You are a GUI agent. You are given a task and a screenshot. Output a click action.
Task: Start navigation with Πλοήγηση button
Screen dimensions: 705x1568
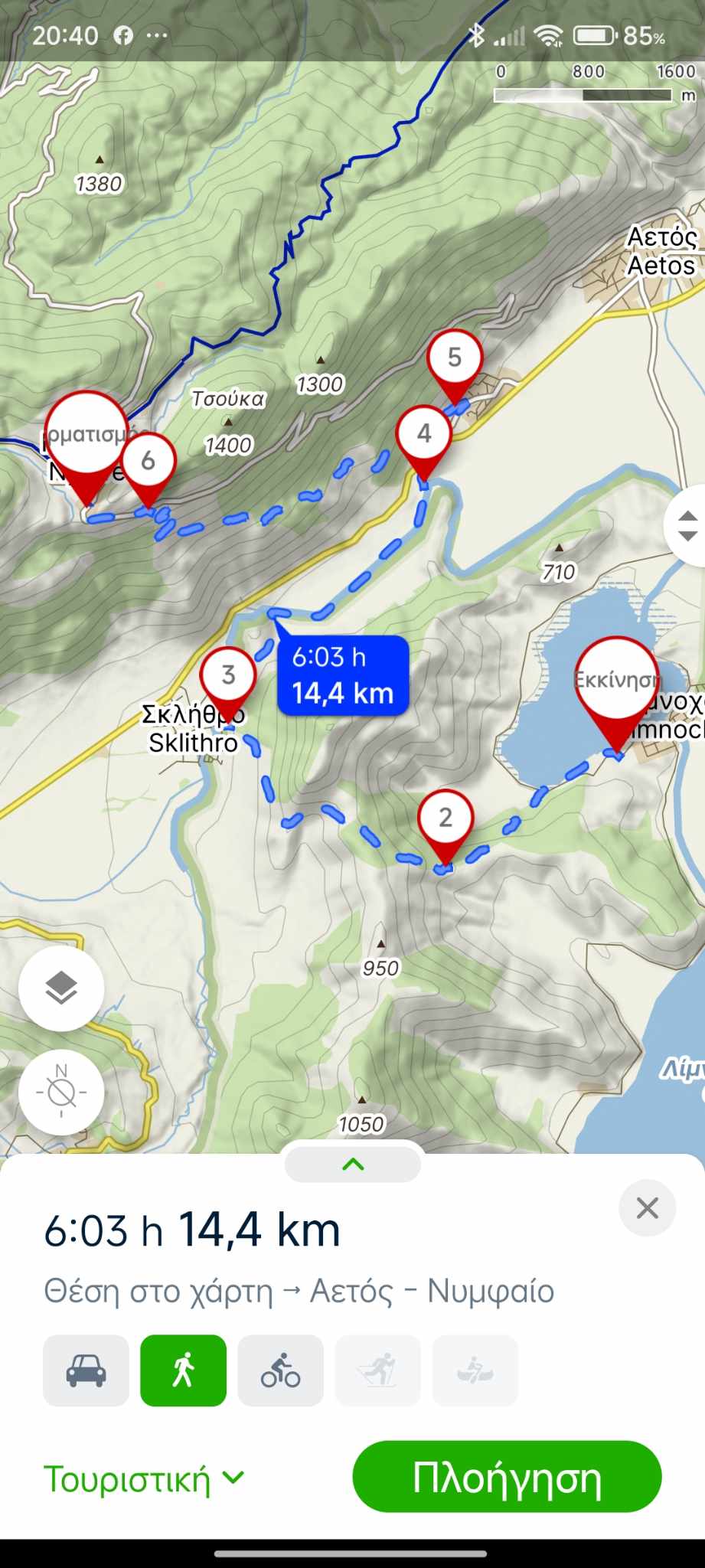coord(507,1477)
